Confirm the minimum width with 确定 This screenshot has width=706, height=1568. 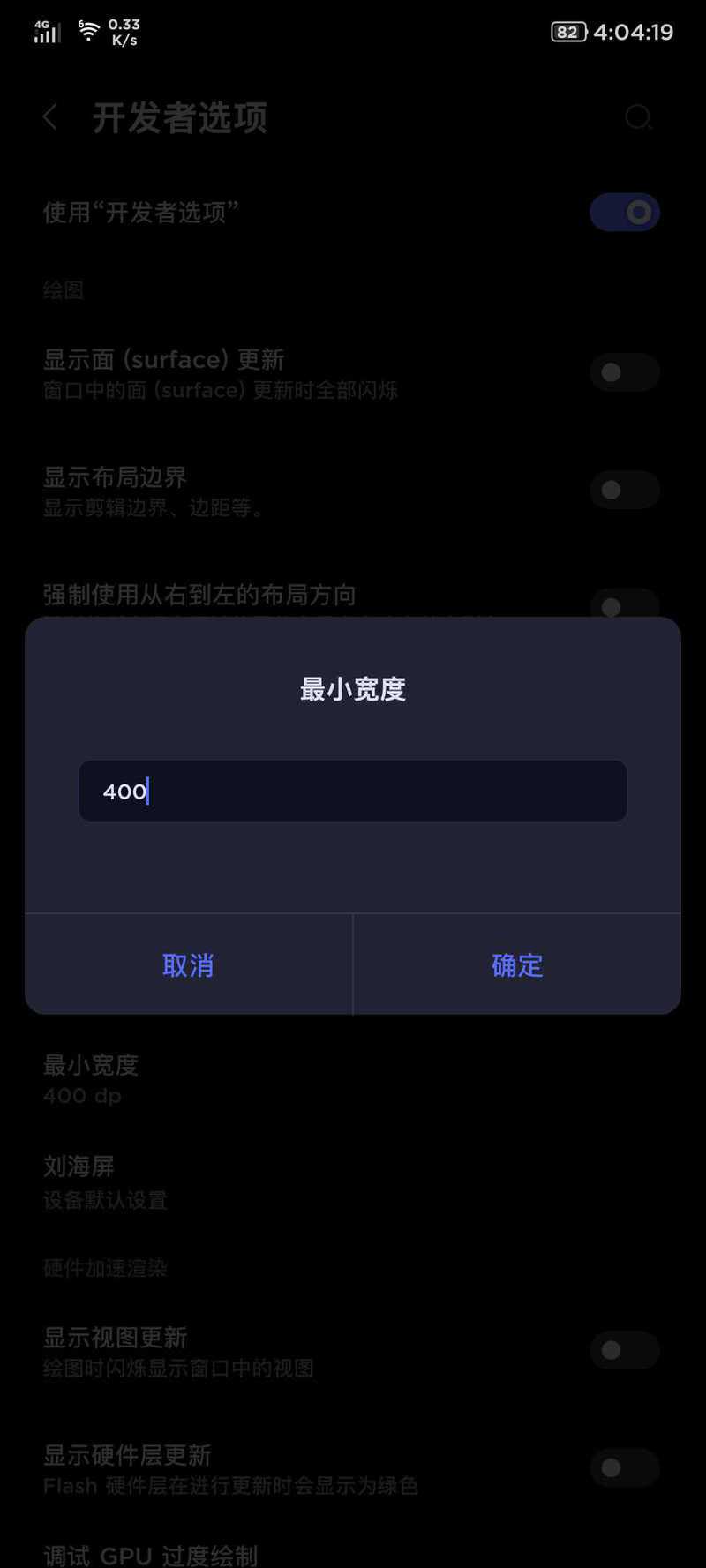coord(517,964)
